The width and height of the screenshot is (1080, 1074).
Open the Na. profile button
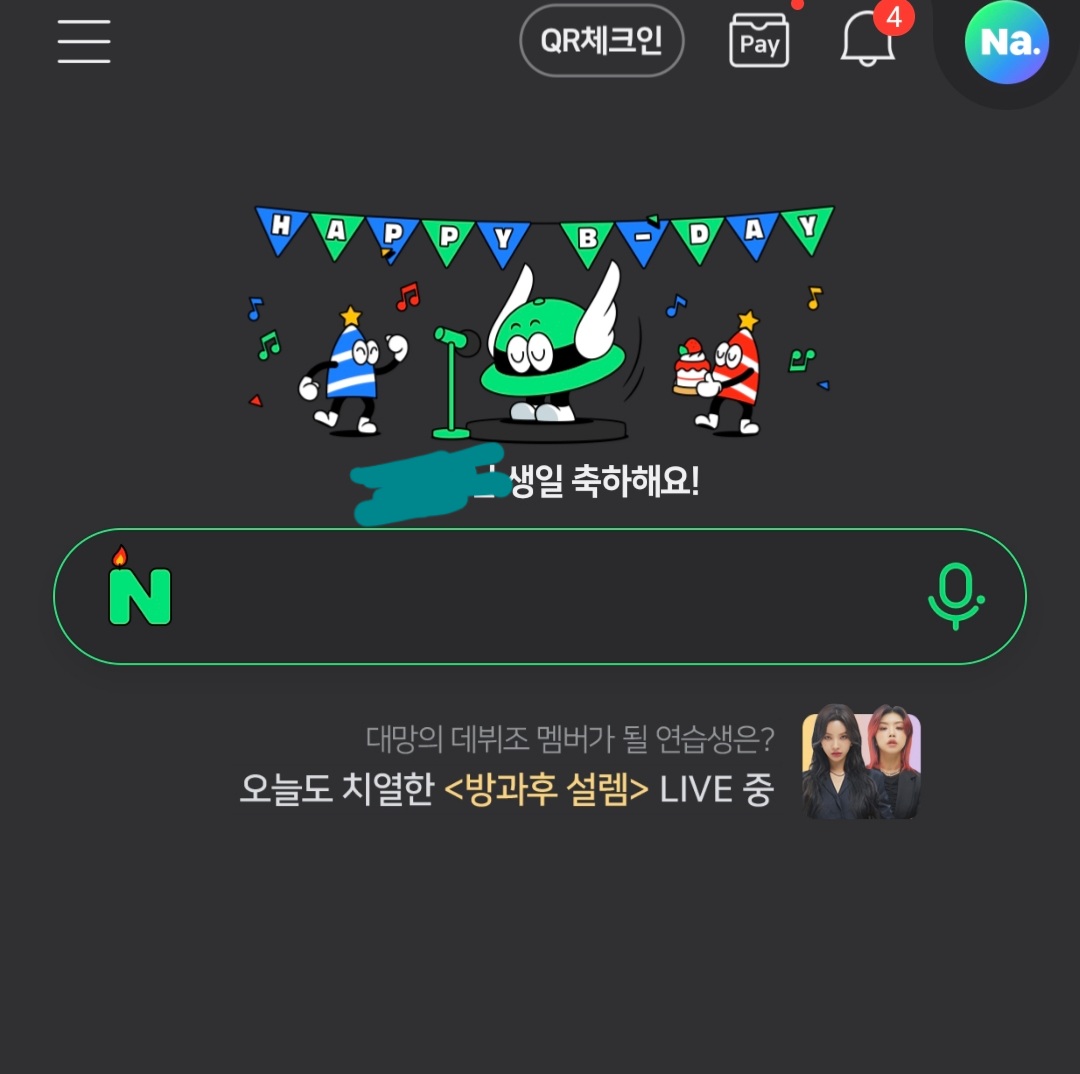pyautogui.click(x=1006, y=42)
